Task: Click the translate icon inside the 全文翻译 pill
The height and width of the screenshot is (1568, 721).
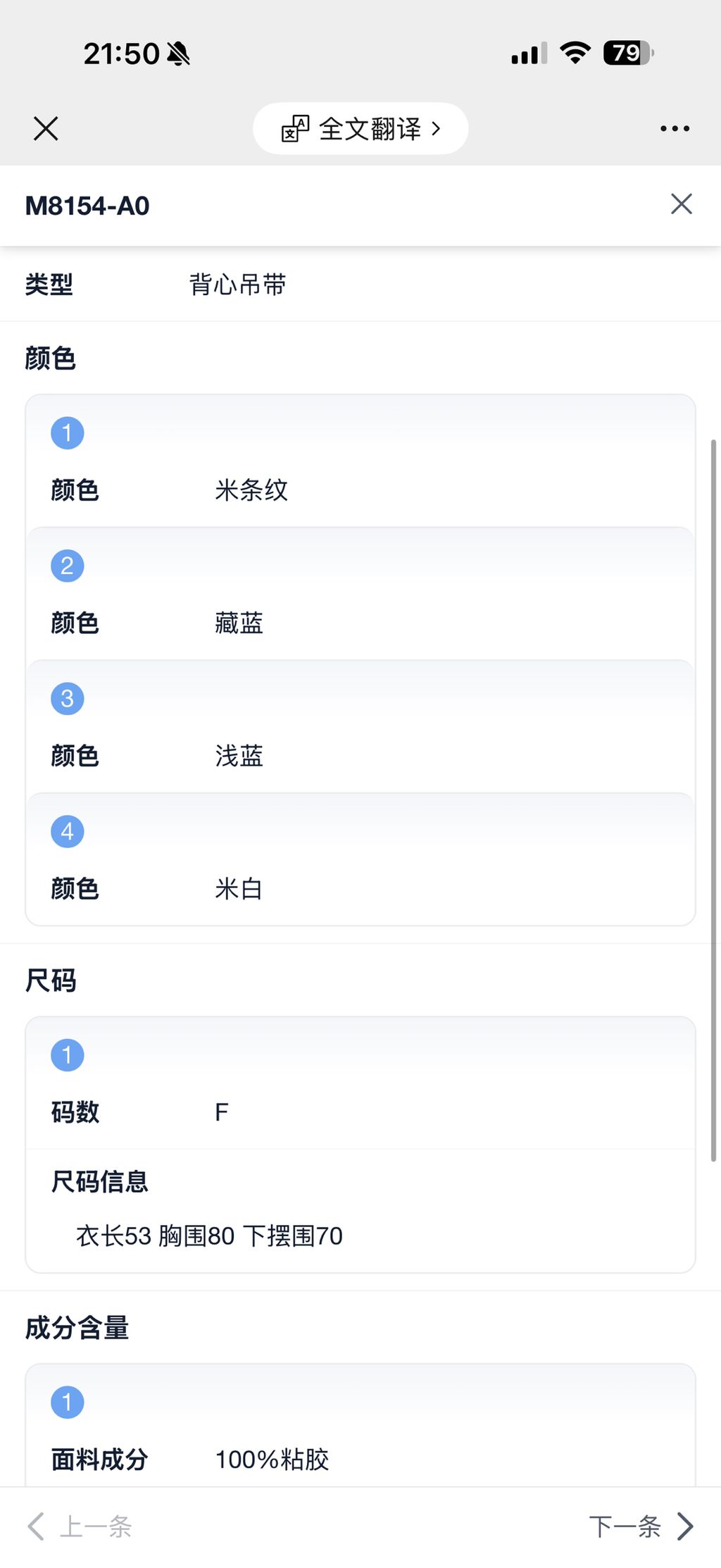Action: click(x=296, y=128)
